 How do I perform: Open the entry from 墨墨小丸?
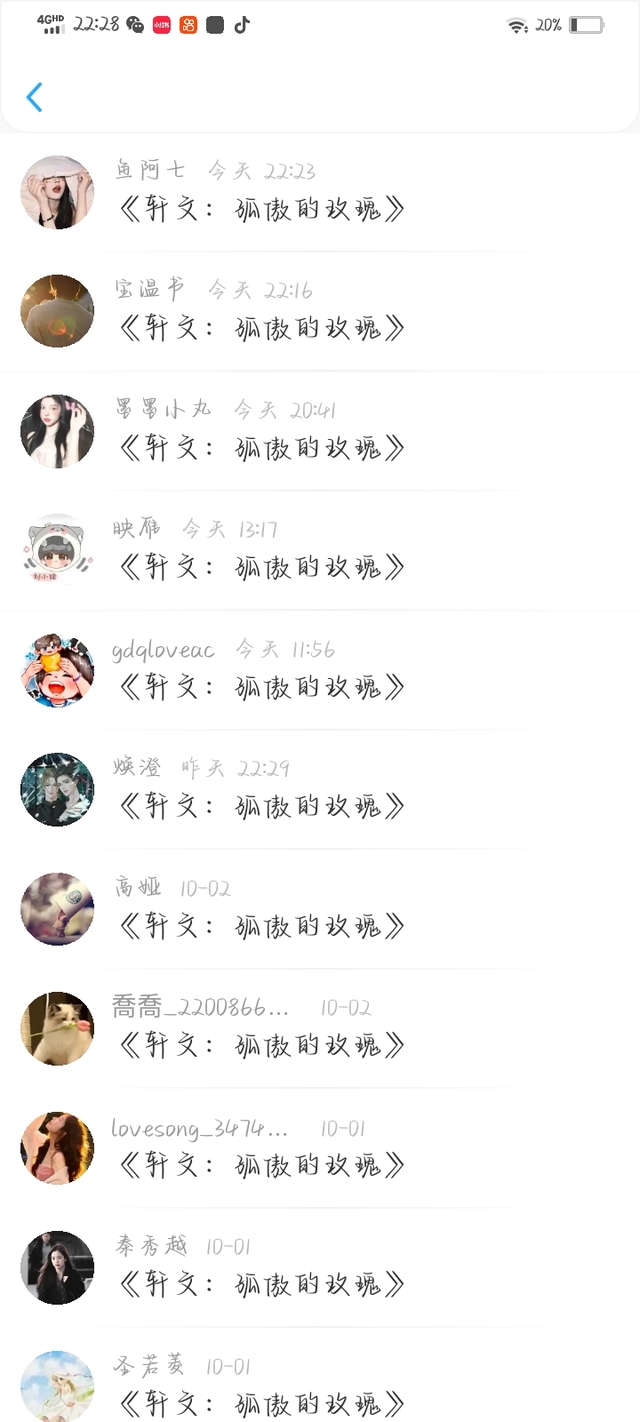[x=262, y=448]
